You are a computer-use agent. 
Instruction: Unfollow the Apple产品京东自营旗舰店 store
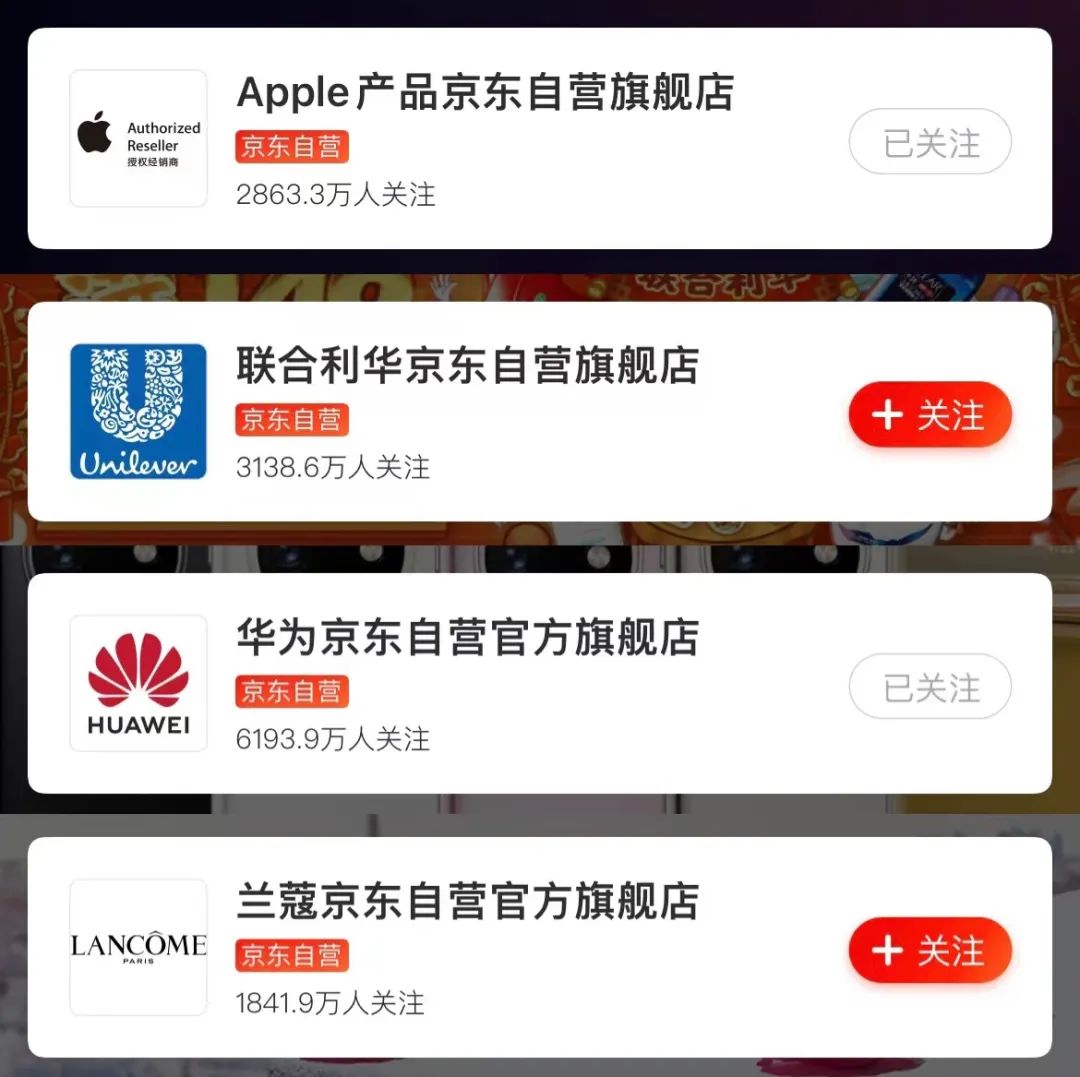(x=930, y=143)
